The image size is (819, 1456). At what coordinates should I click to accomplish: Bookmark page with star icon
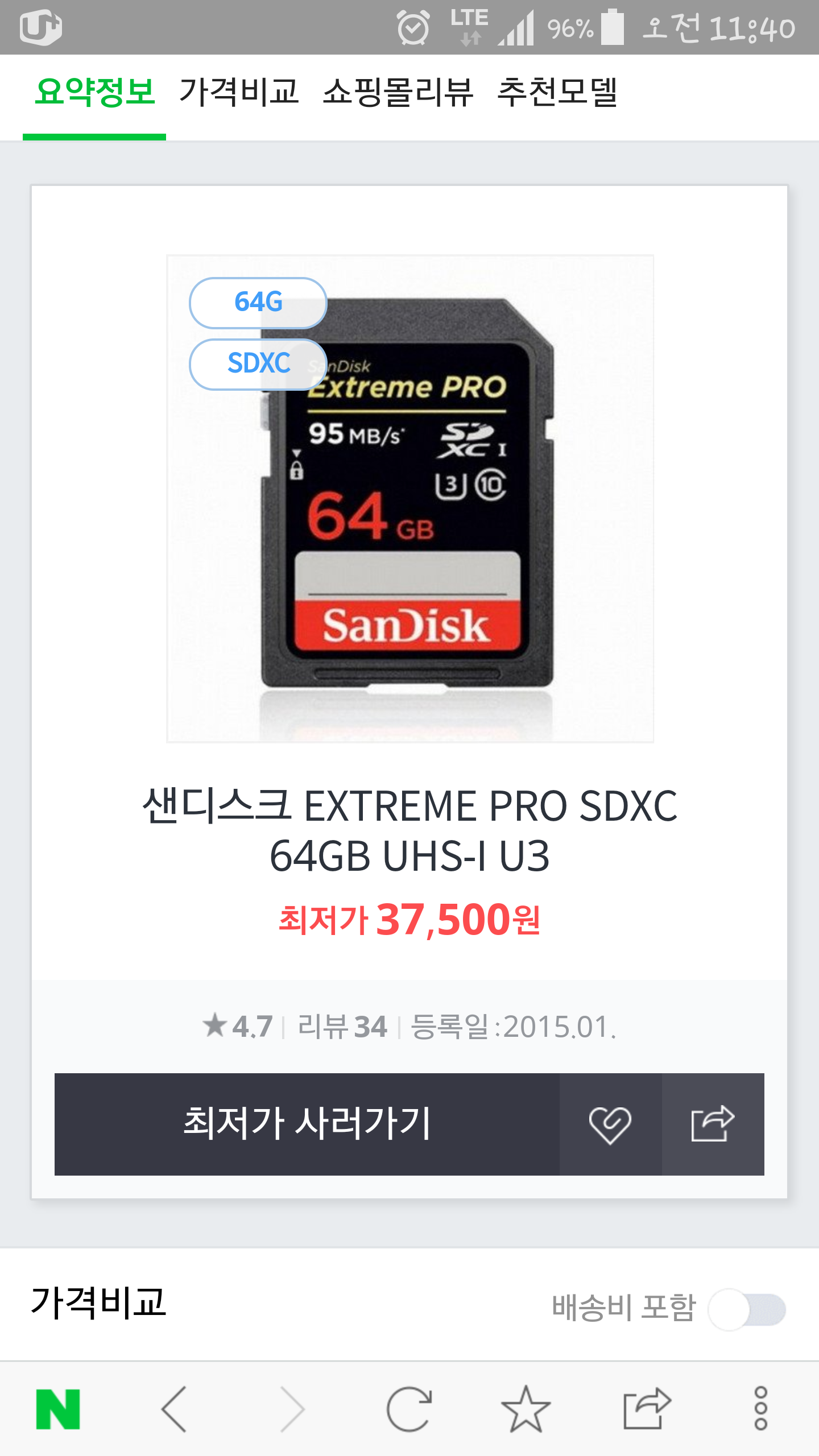click(526, 1409)
